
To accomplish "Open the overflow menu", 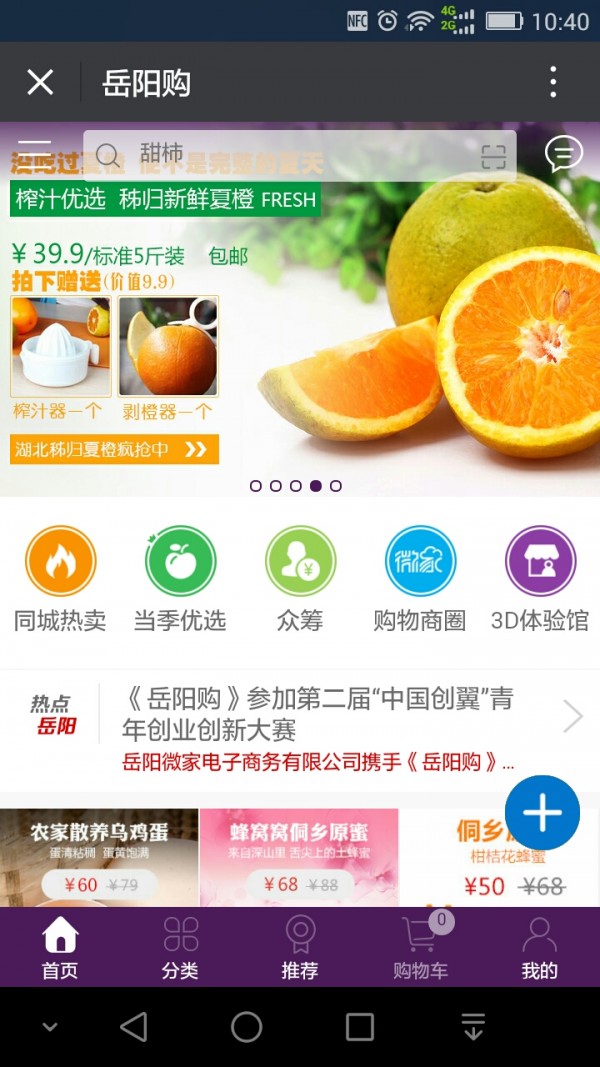I will 553,82.
